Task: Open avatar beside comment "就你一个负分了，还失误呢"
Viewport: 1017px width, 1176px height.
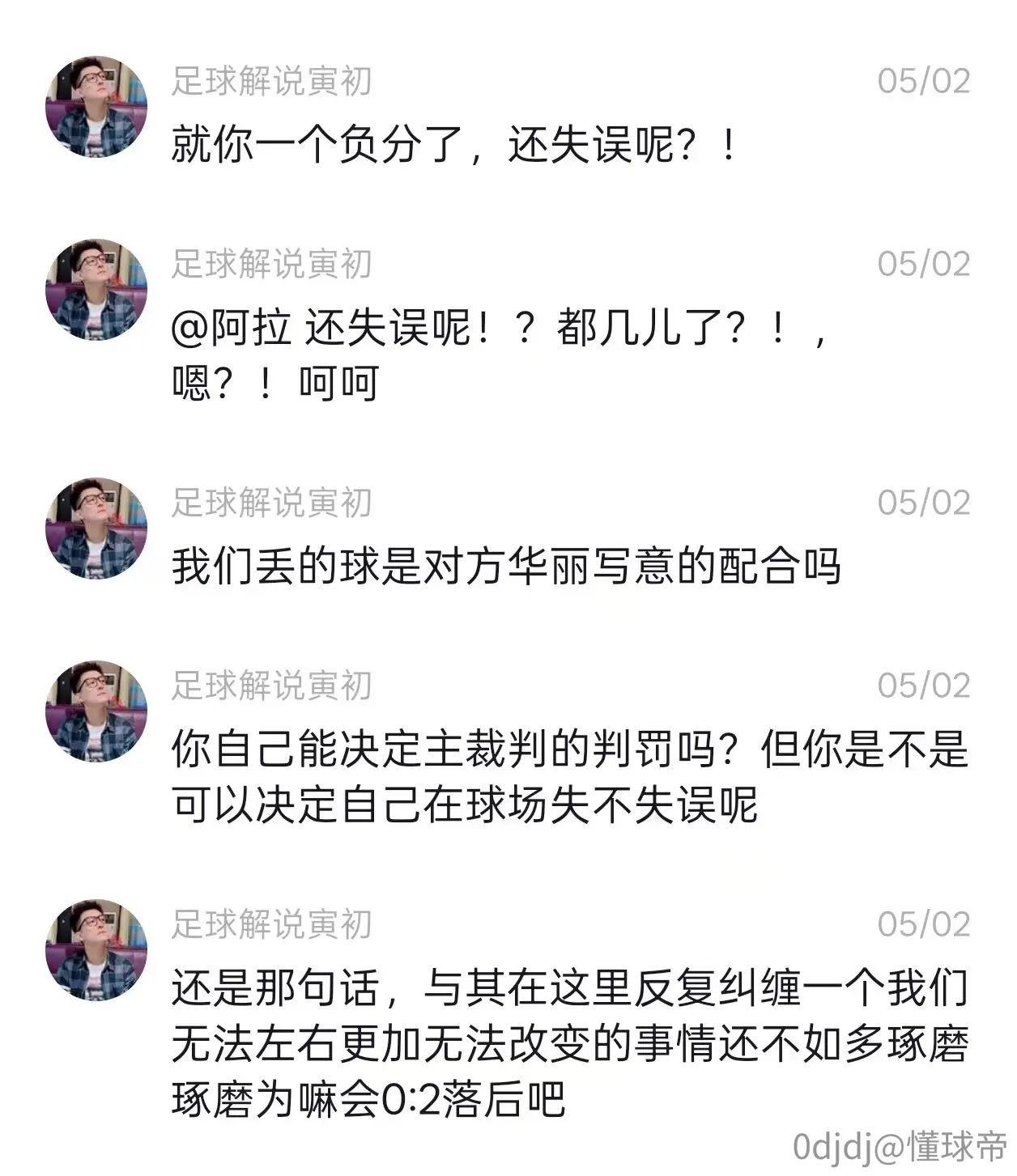Action: (x=96, y=106)
